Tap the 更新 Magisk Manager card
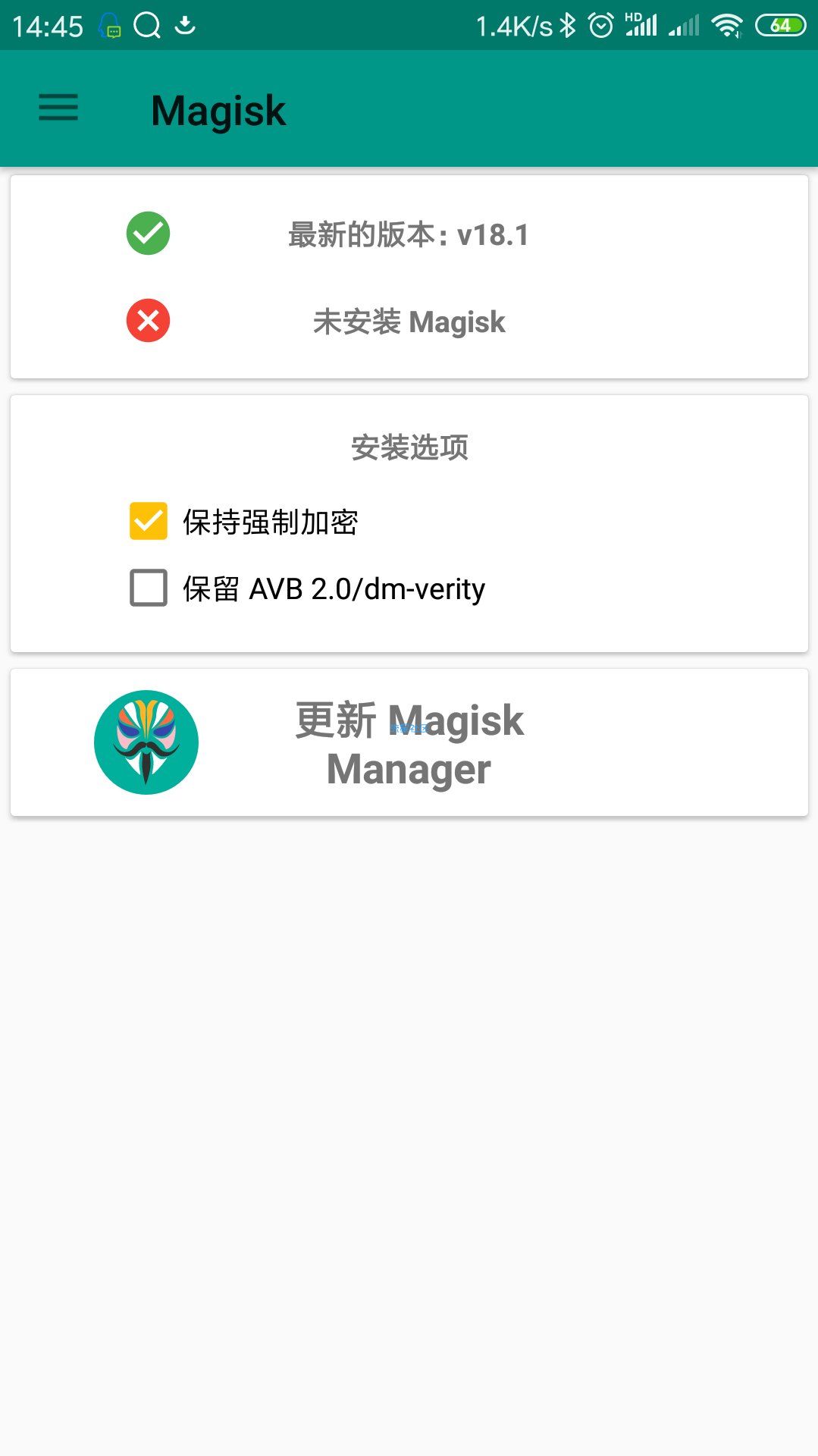818x1456 pixels. (x=409, y=742)
